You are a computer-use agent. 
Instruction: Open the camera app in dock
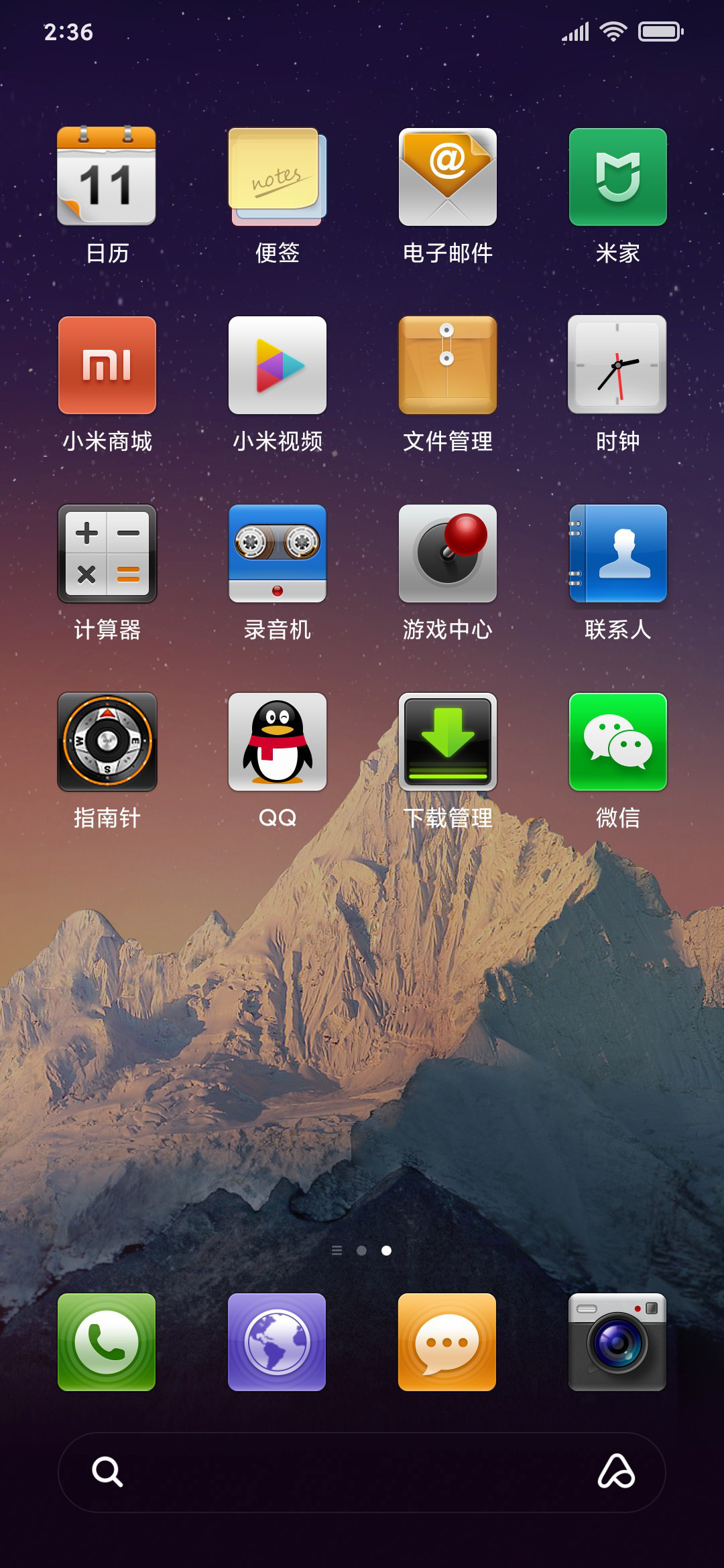pos(617,1342)
